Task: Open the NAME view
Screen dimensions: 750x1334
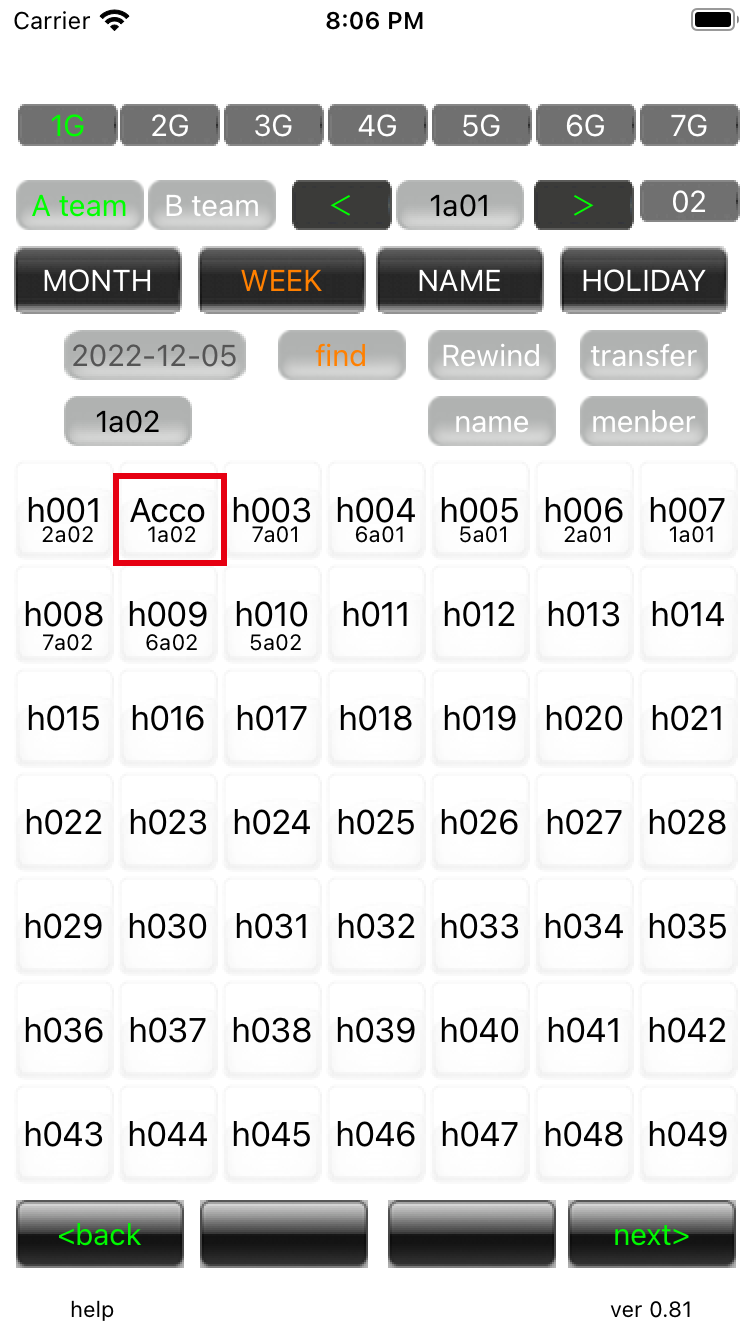Action: coord(460,281)
